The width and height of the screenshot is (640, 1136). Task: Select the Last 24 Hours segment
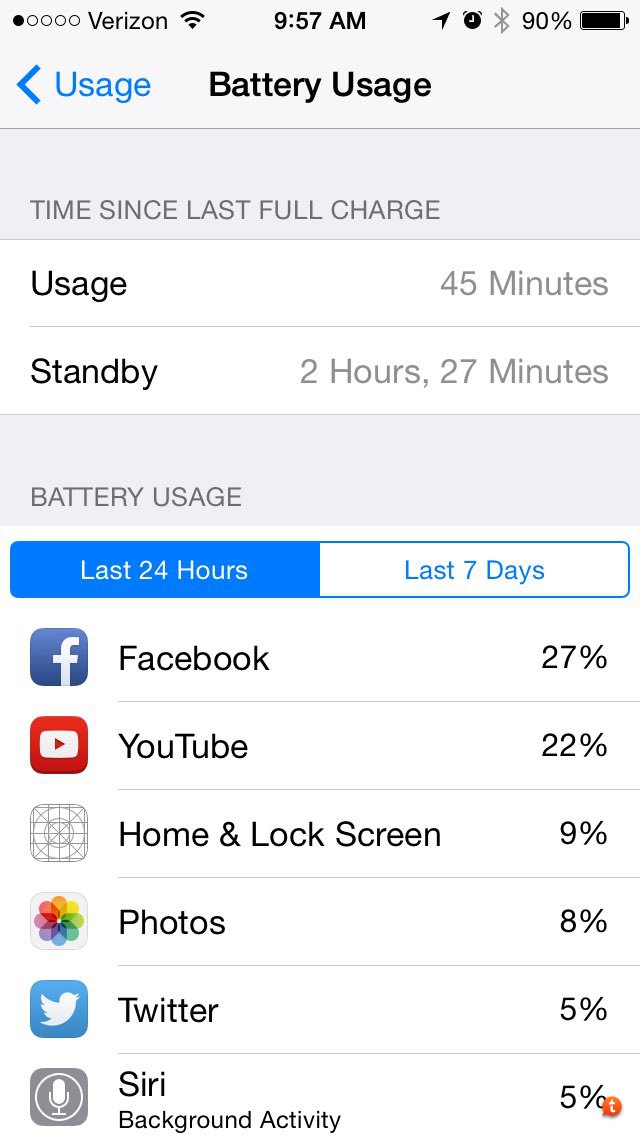pyautogui.click(x=165, y=570)
